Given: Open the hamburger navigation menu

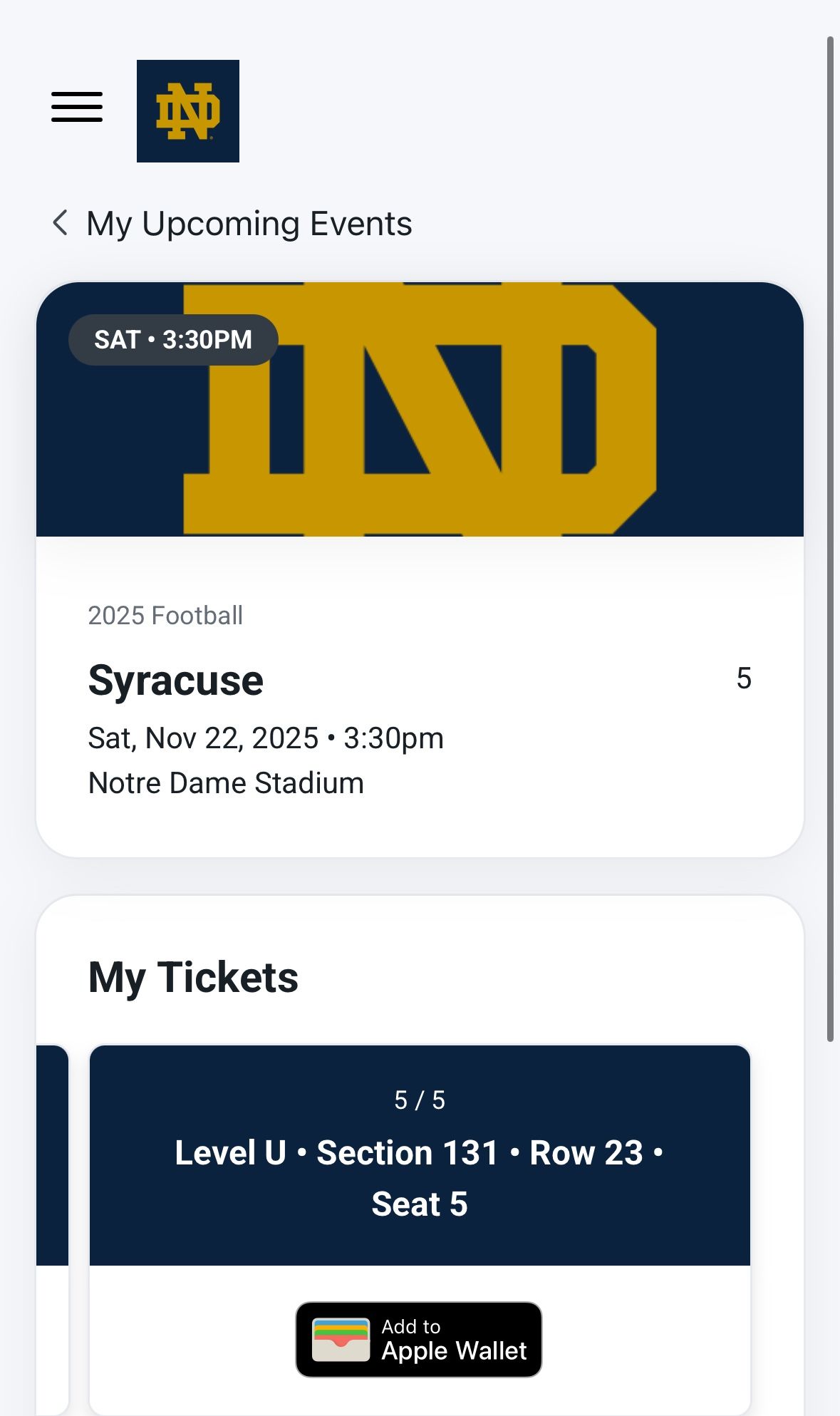Looking at the screenshot, I should pos(76,107).
